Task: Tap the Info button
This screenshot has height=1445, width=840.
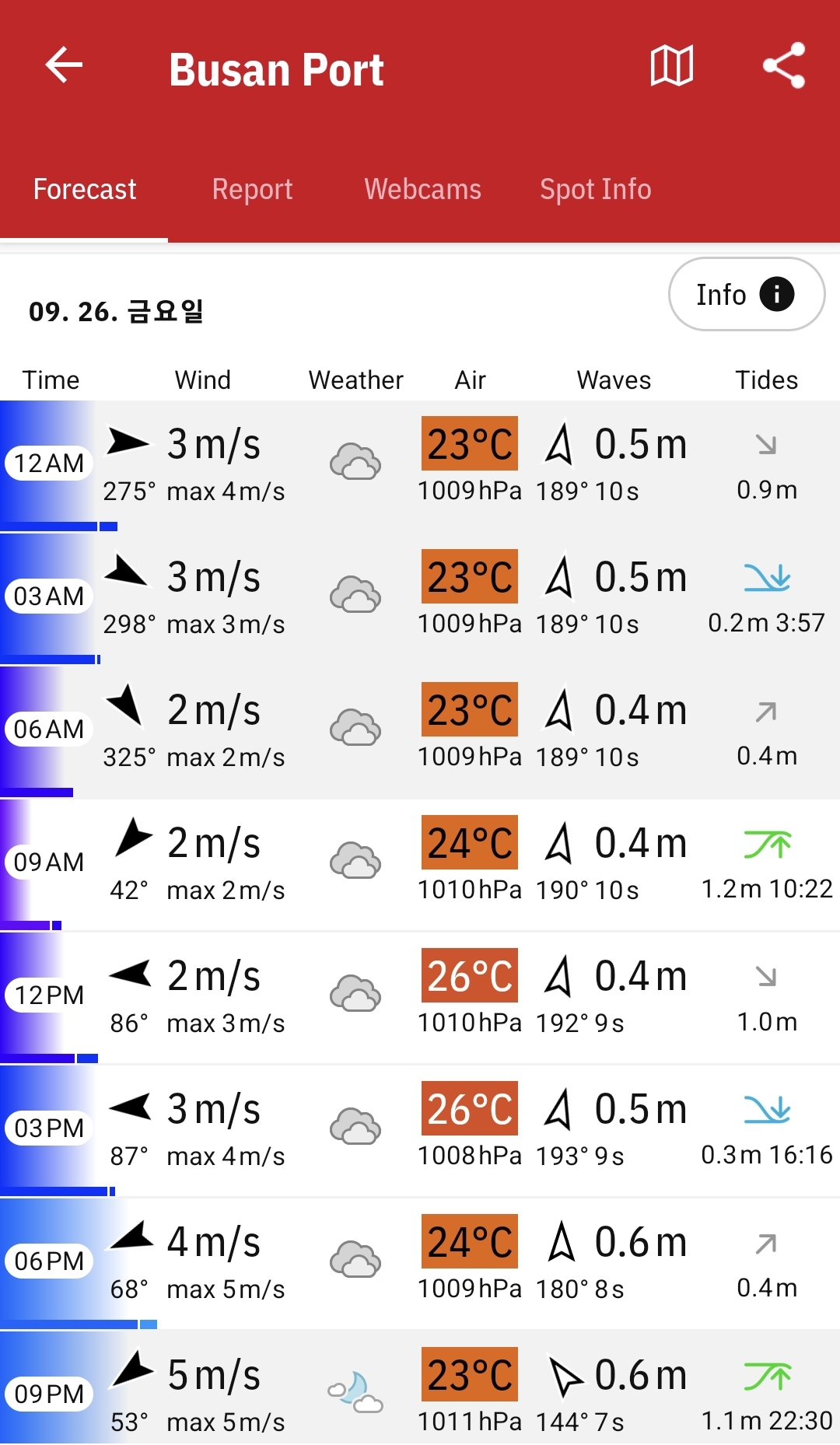Action: pos(746,295)
